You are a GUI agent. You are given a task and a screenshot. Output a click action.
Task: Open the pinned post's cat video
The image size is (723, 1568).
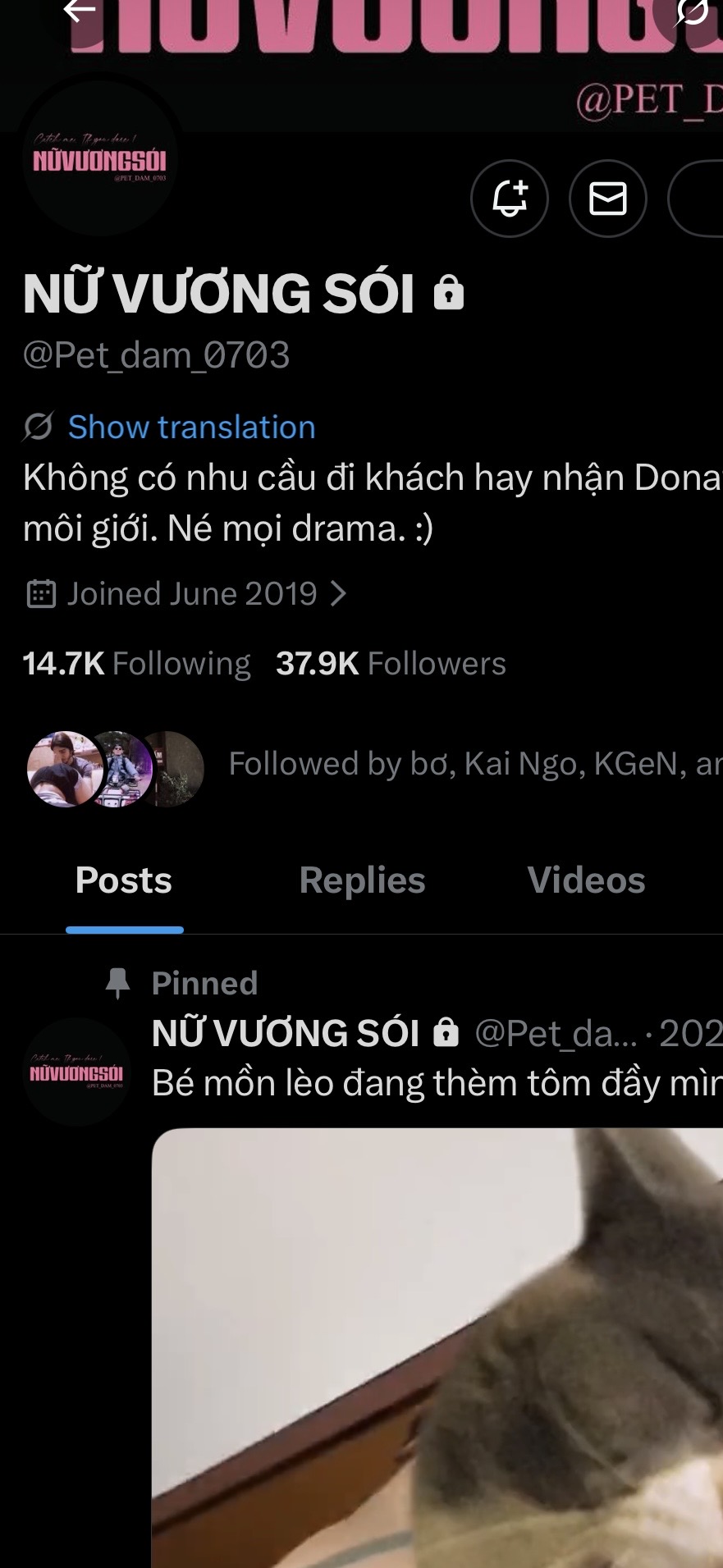click(437, 1346)
